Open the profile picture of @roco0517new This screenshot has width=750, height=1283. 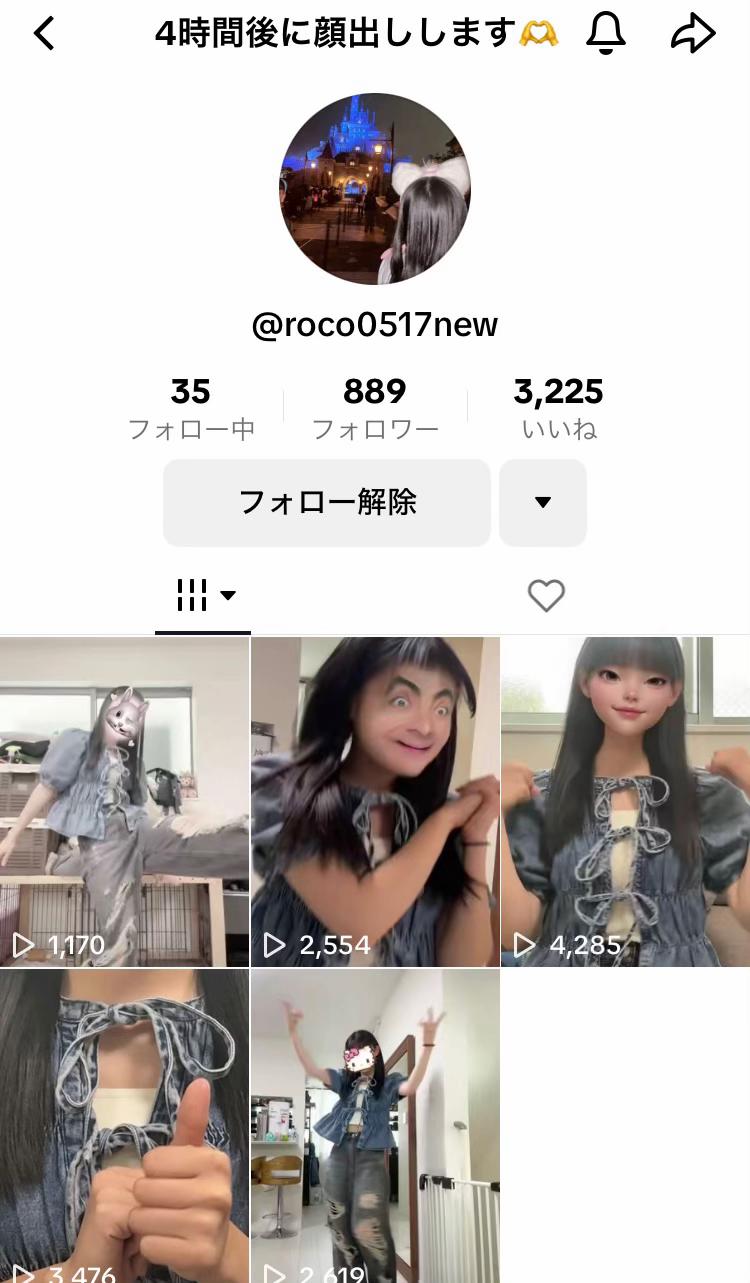click(x=374, y=189)
